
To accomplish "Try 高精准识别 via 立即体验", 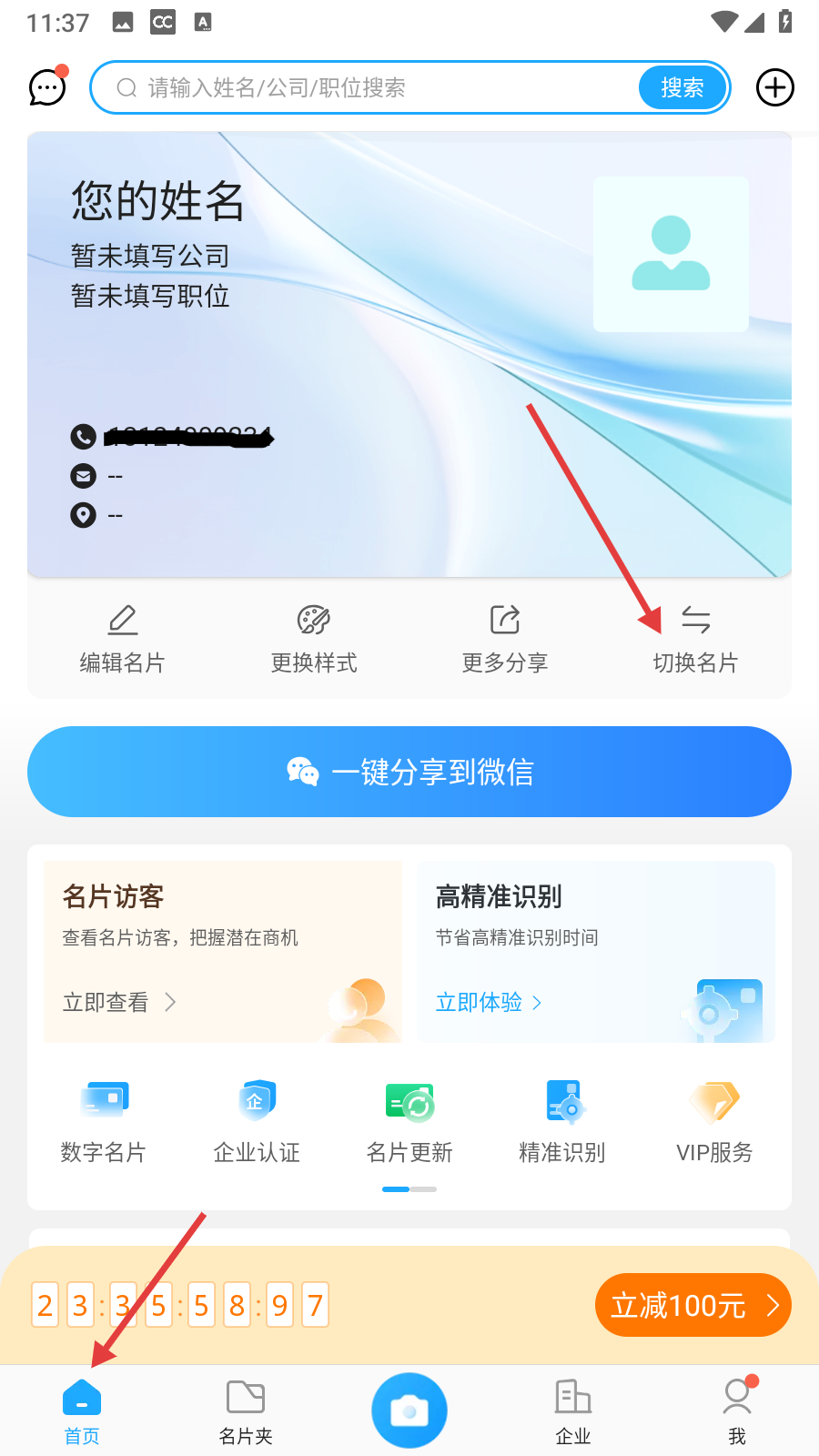I will (489, 1002).
